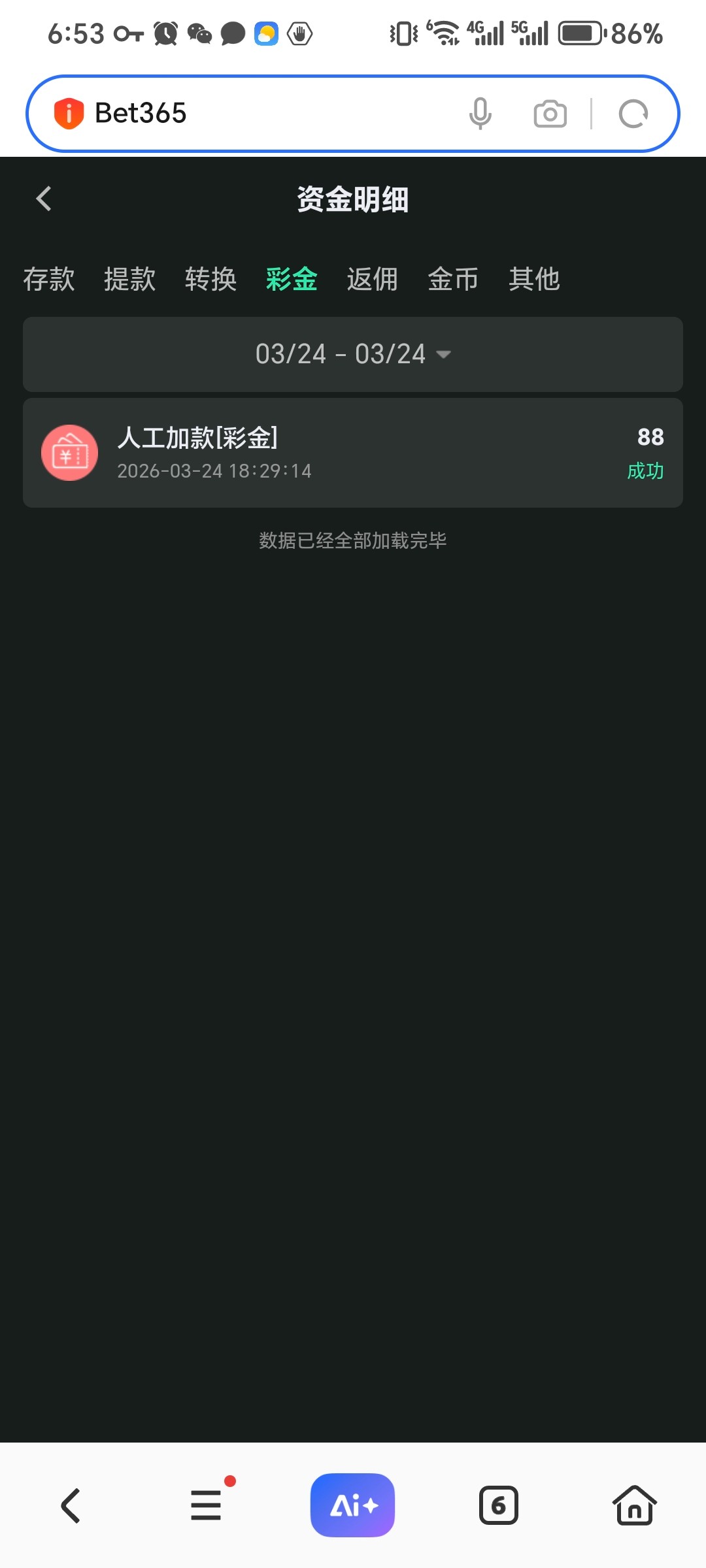Switch to the 金币 tab
Screen dimensions: 706x1568
point(453,279)
